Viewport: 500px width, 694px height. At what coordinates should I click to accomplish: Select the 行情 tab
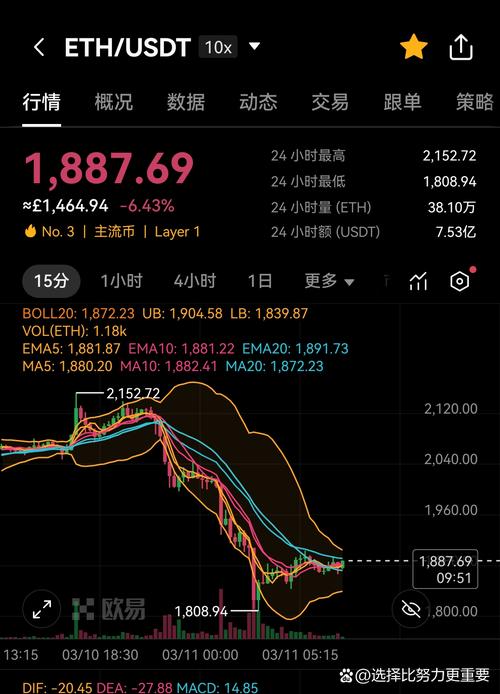[42, 102]
